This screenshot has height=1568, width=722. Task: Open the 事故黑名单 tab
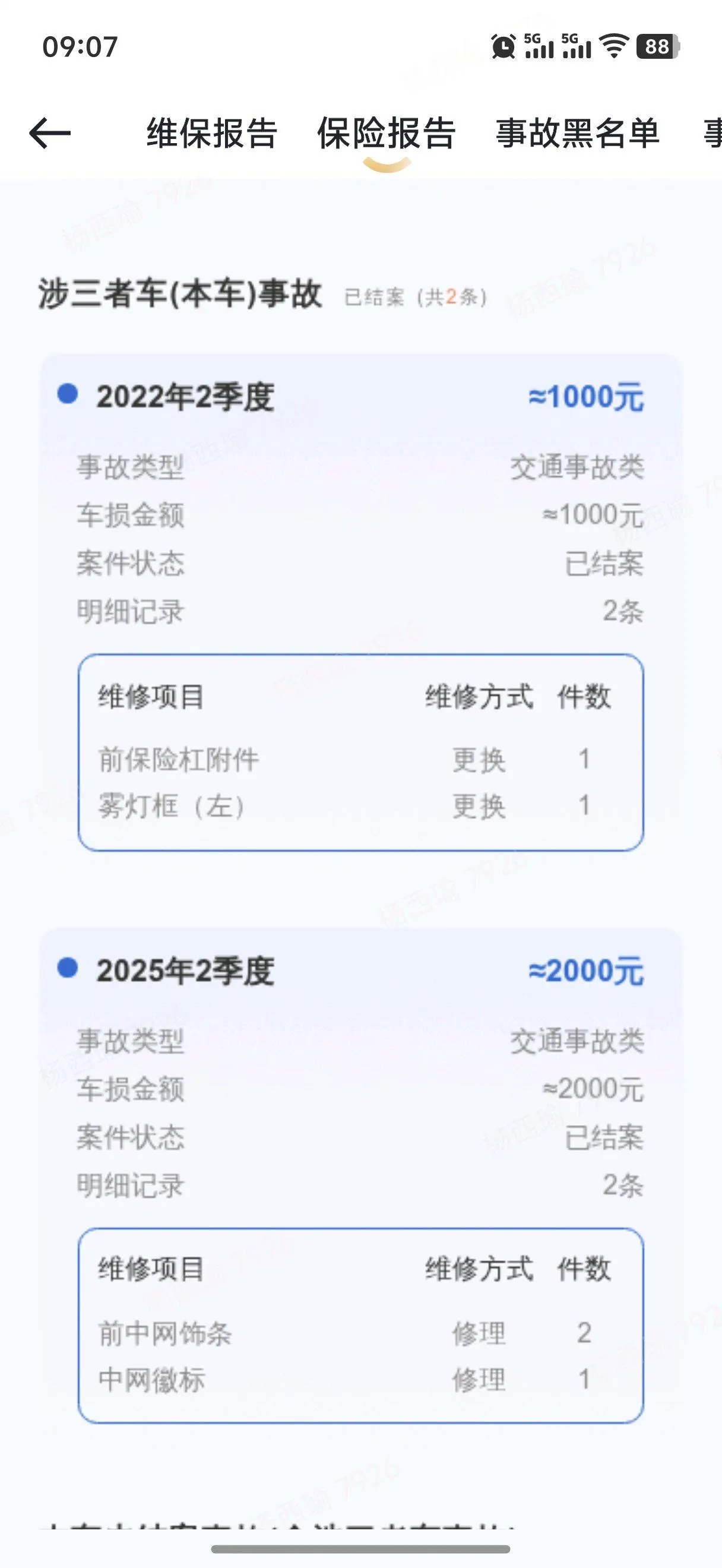[577, 133]
